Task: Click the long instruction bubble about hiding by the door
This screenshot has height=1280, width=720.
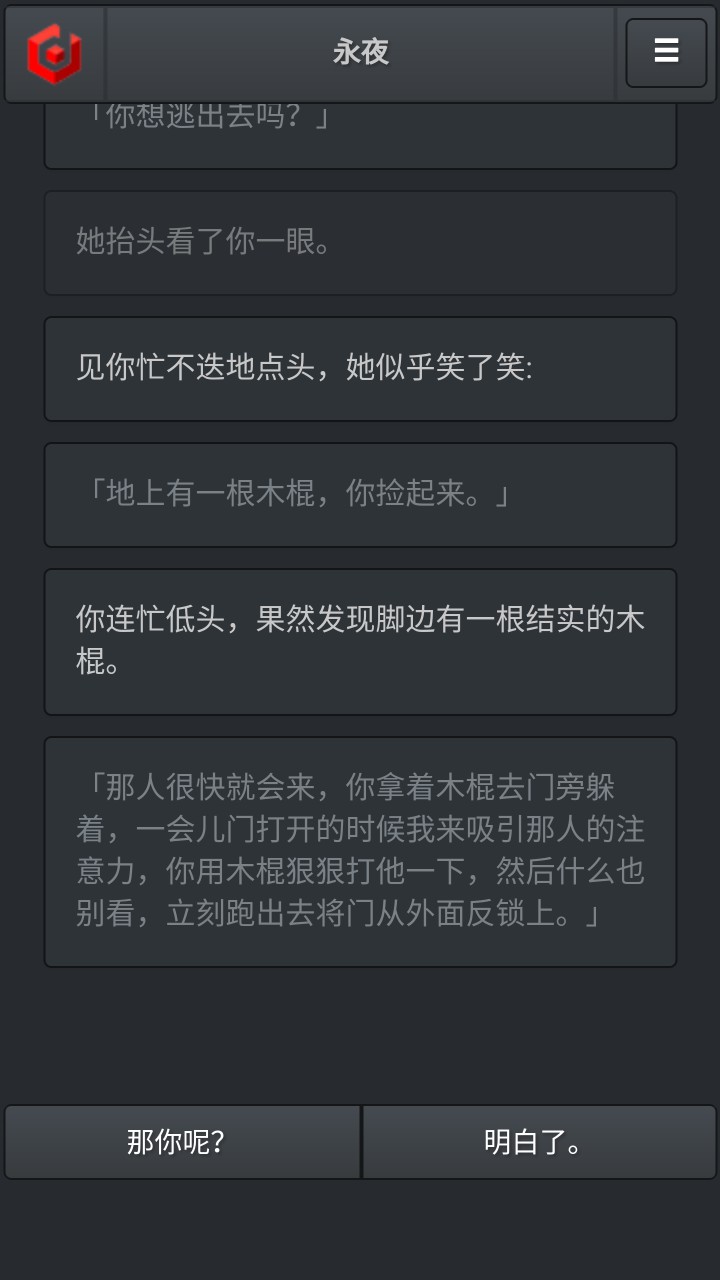Action: pos(360,850)
